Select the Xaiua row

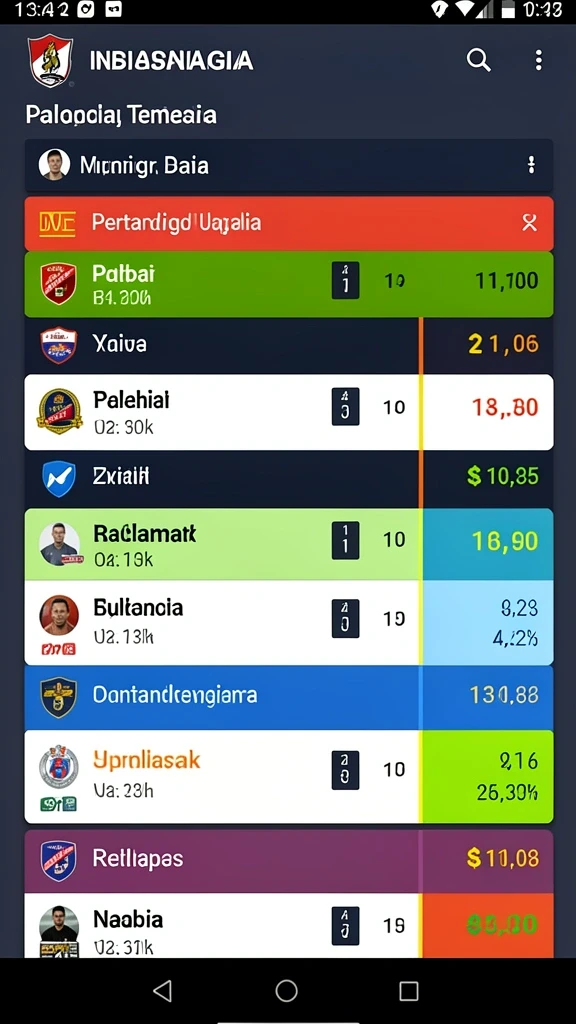pyautogui.click(x=289, y=345)
